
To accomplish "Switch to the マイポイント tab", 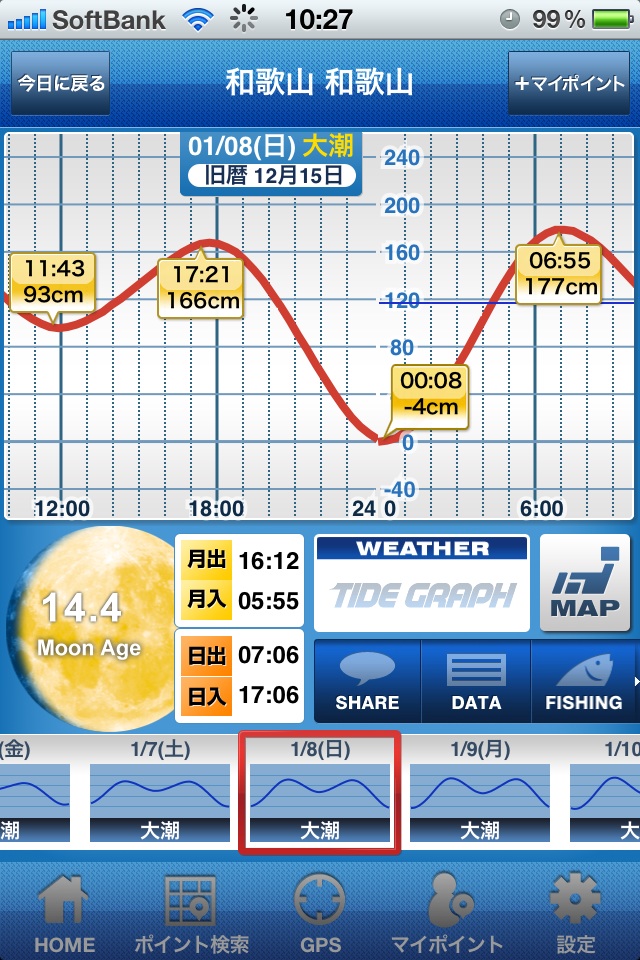I will (447, 912).
